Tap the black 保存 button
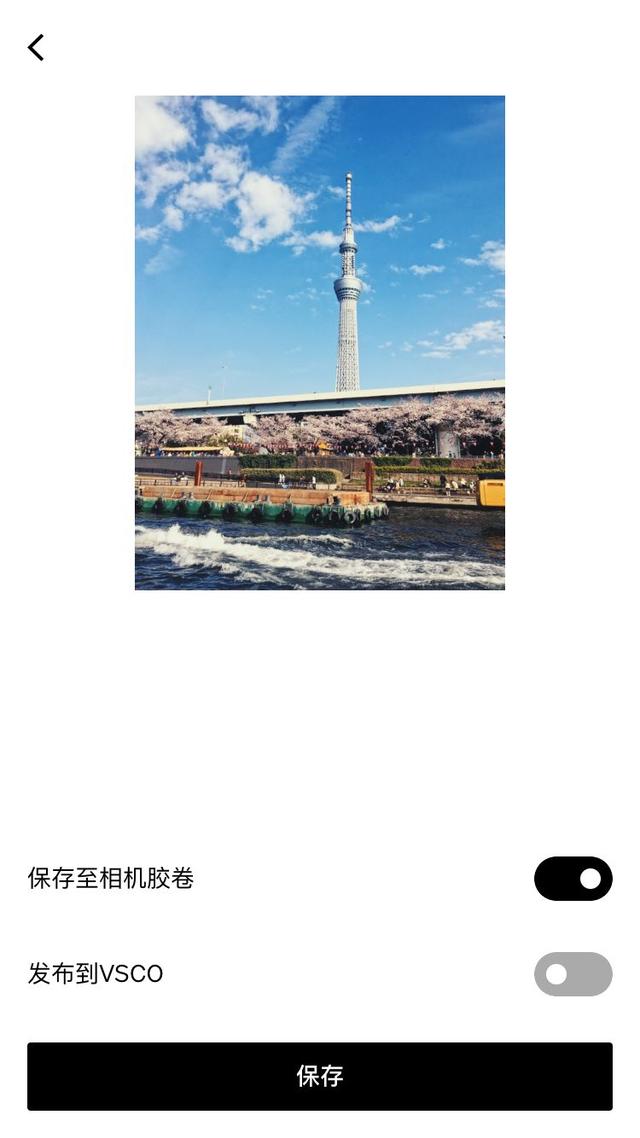The image size is (640, 1138). [320, 1076]
